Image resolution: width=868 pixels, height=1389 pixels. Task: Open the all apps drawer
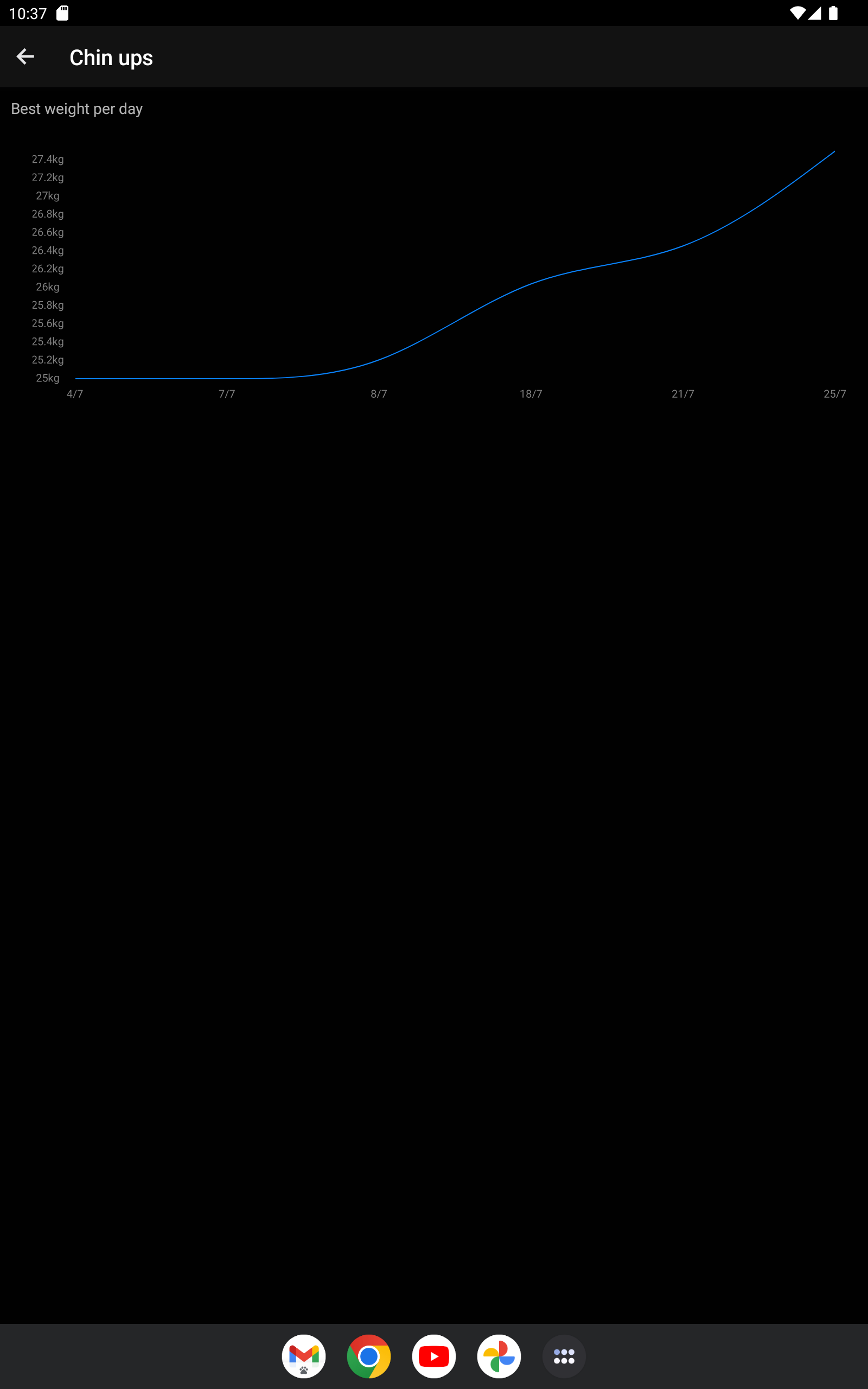click(564, 1356)
